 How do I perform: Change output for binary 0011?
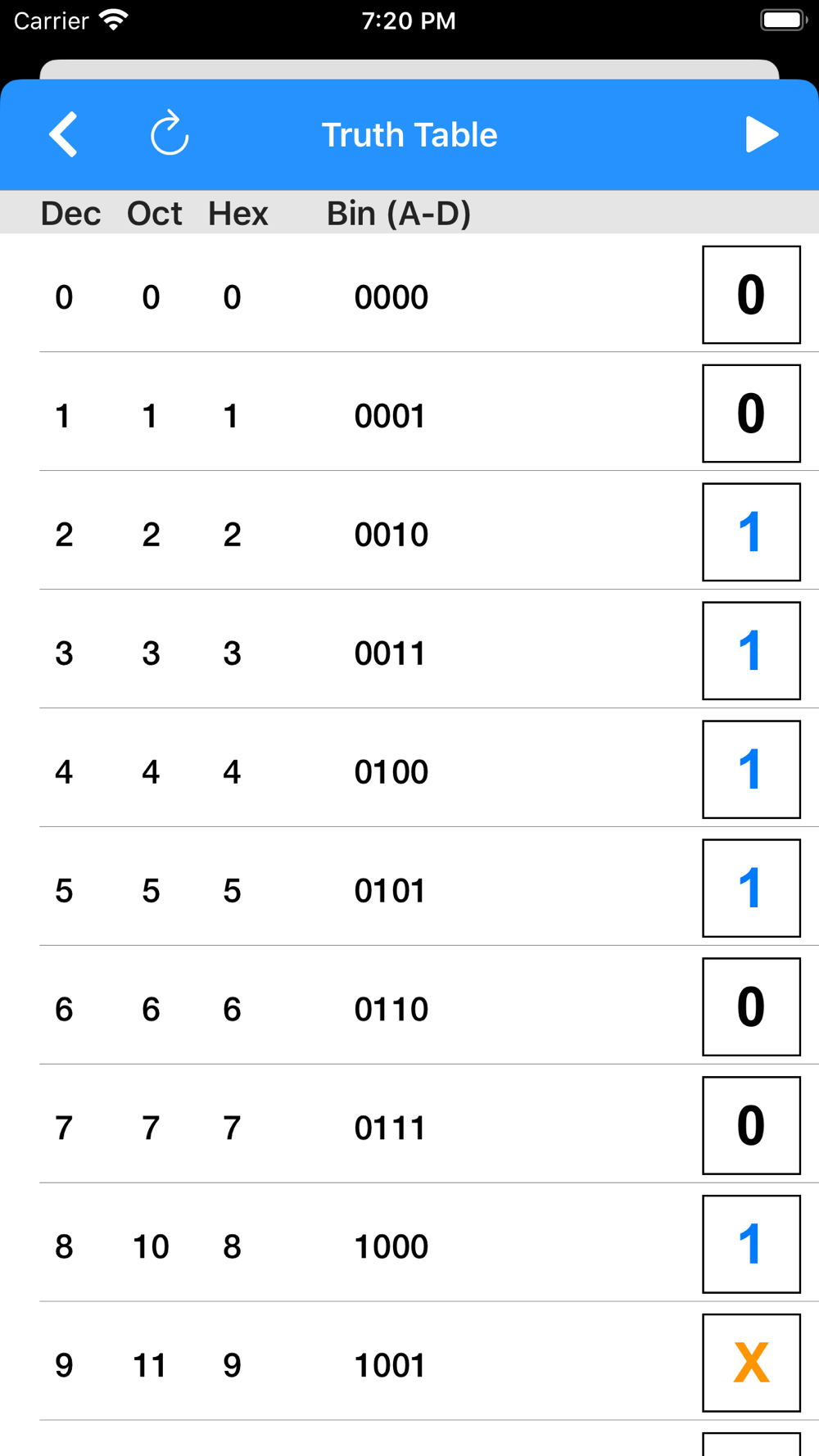pos(751,651)
